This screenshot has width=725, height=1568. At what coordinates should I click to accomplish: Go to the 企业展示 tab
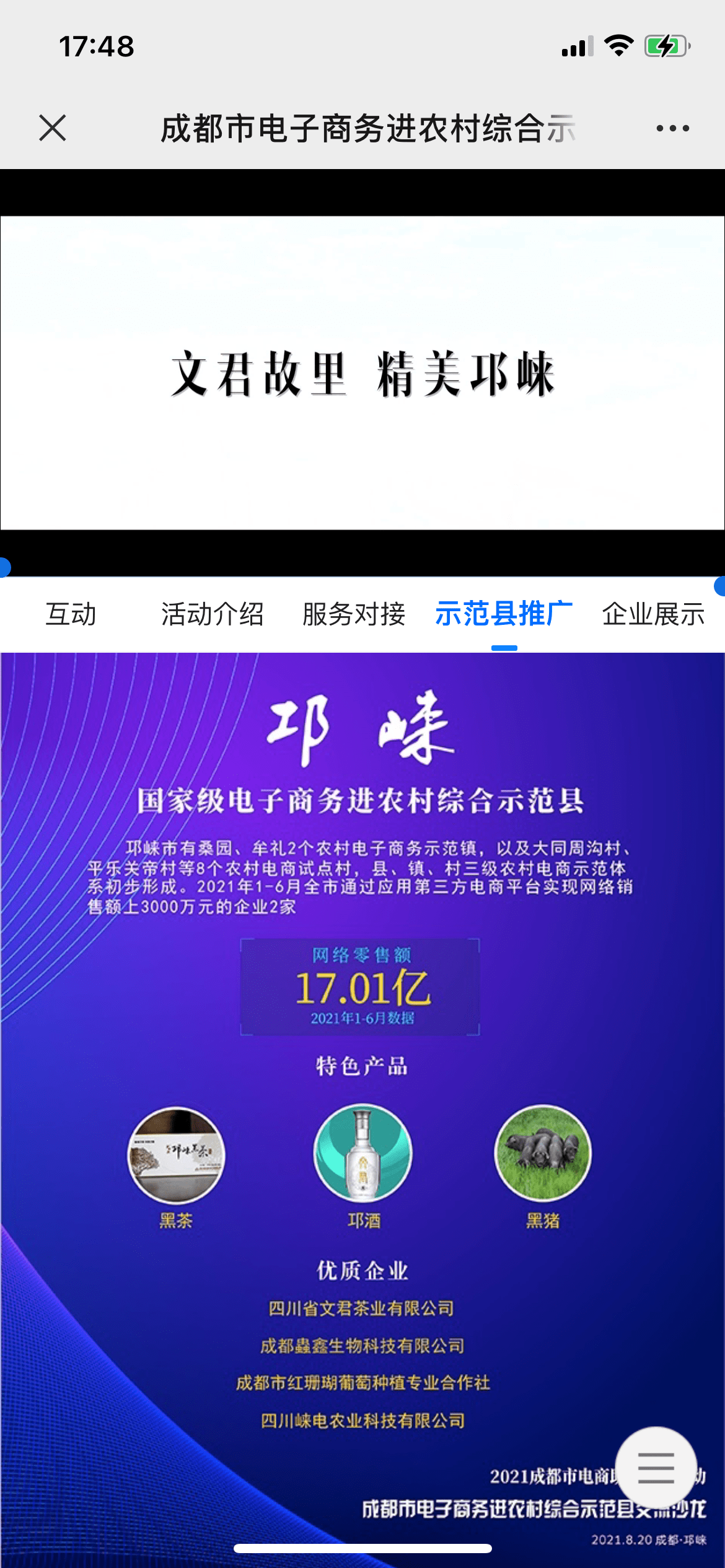[653, 614]
